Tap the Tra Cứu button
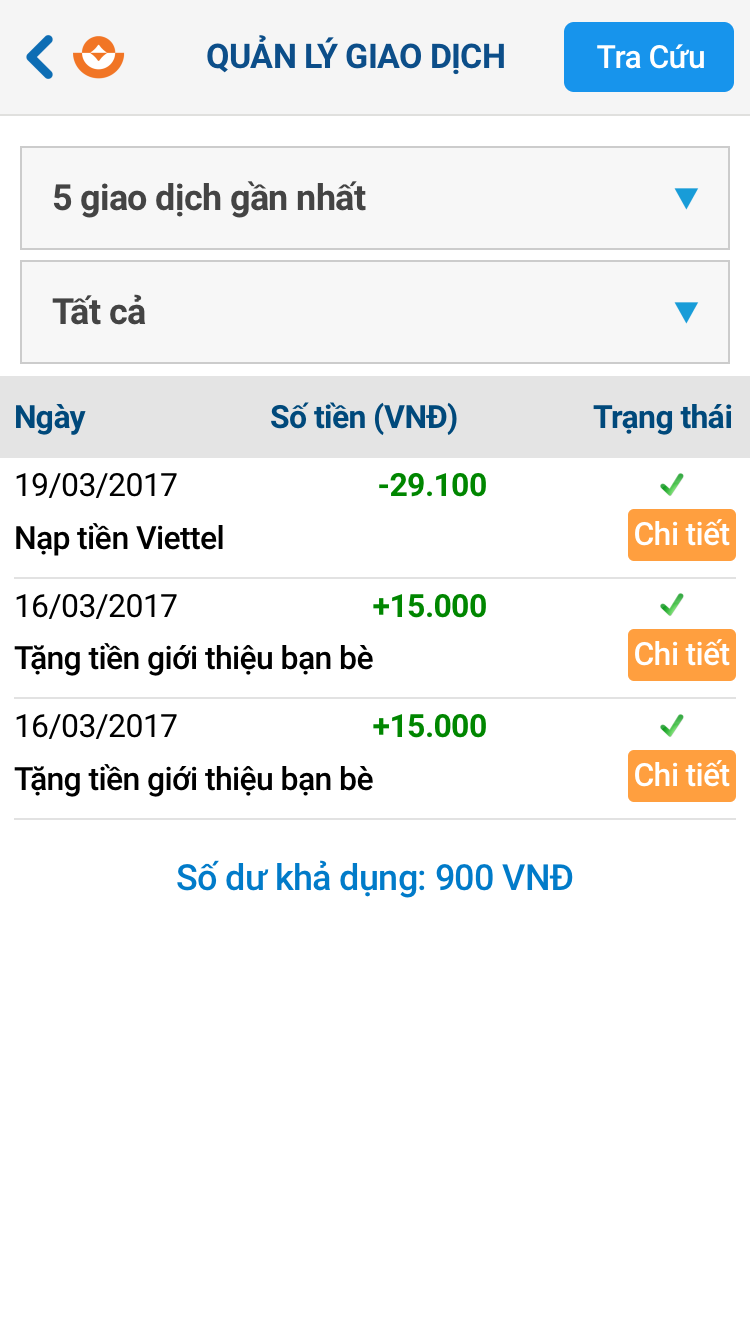This screenshot has height=1334, width=750. tap(649, 57)
